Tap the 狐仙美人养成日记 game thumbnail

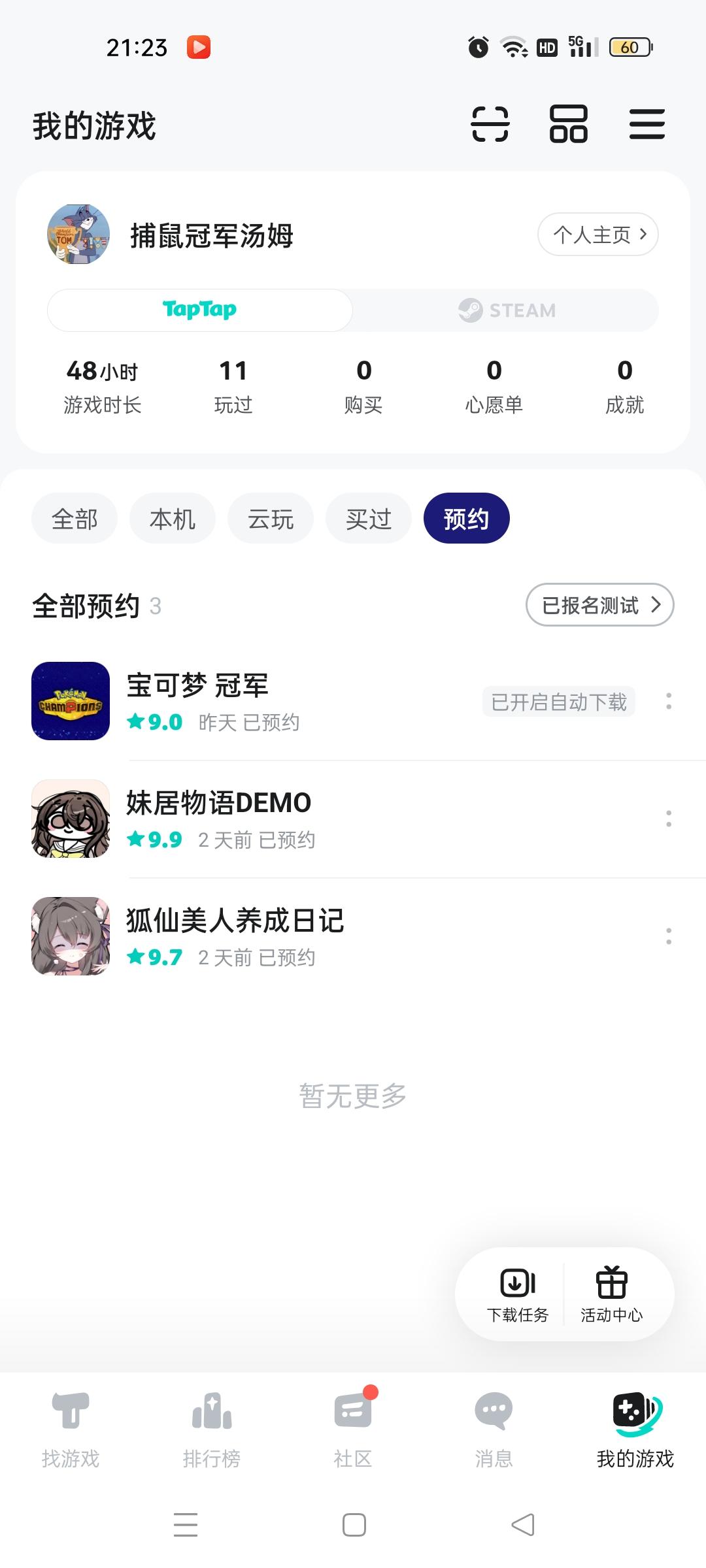pyautogui.click(x=71, y=936)
